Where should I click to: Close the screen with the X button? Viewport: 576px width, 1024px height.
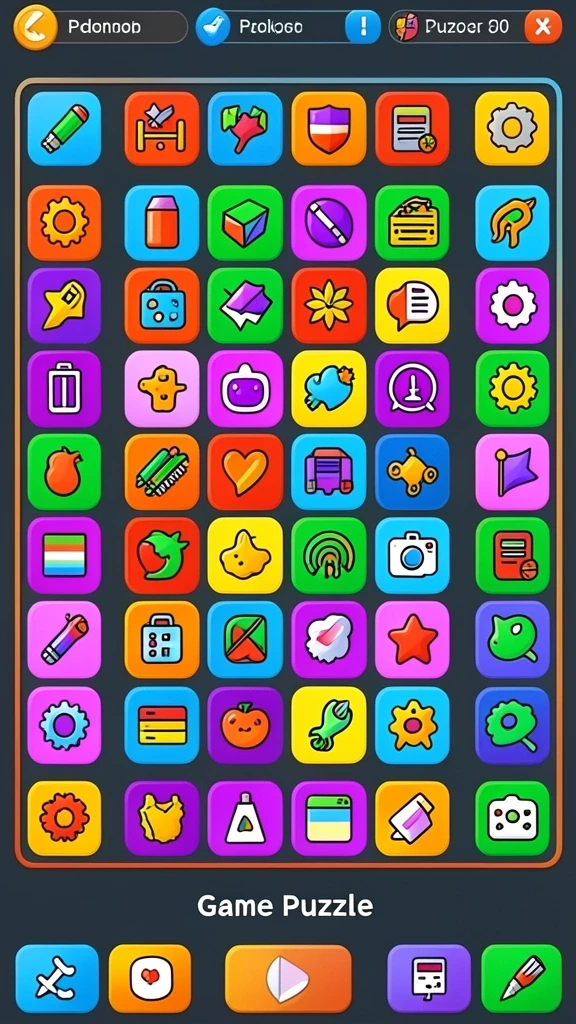coord(543,27)
